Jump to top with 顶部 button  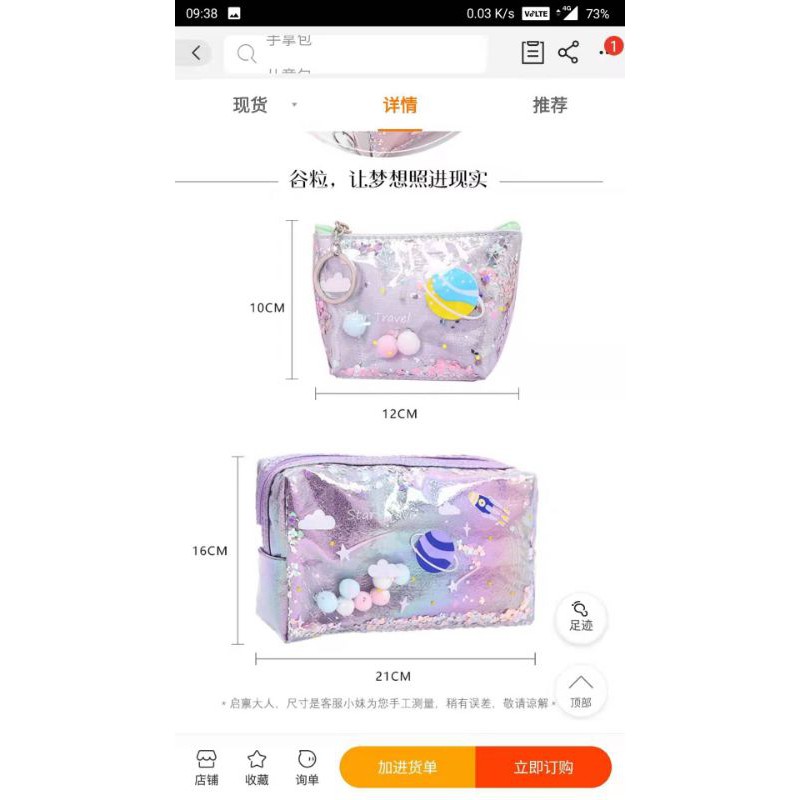[581, 690]
